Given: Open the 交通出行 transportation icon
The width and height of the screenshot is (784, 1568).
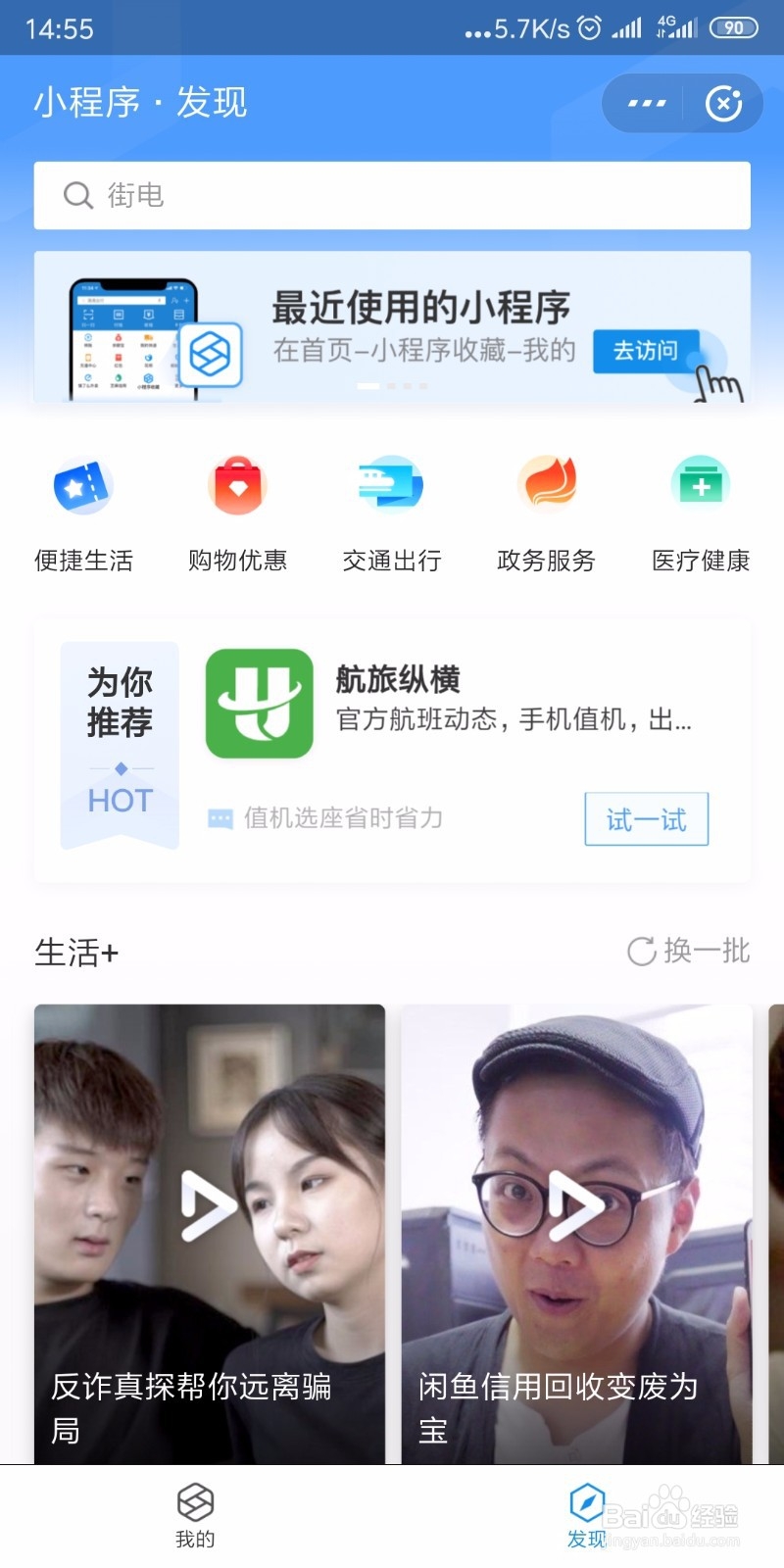Looking at the screenshot, I should click(391, 486).
